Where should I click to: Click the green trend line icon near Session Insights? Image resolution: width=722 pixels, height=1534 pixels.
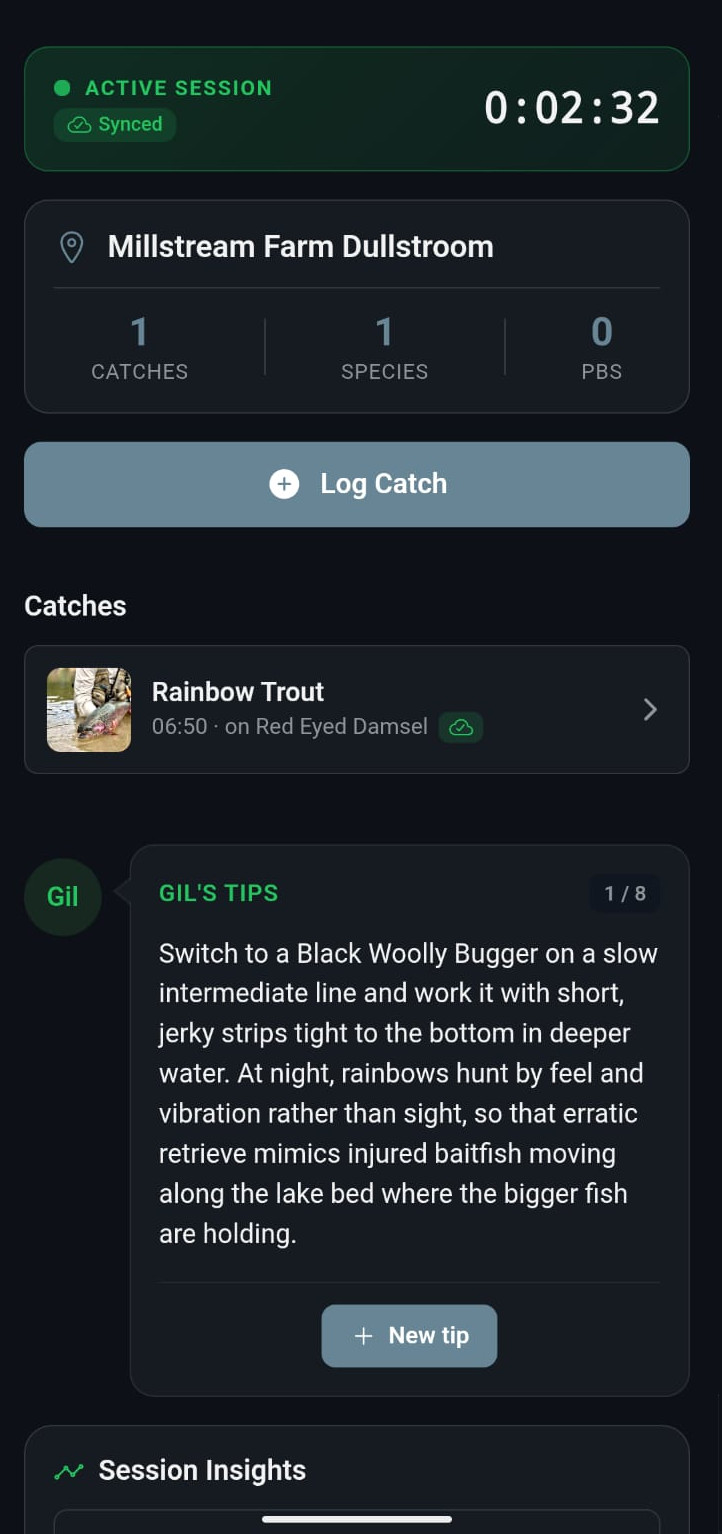point(68,1470)
